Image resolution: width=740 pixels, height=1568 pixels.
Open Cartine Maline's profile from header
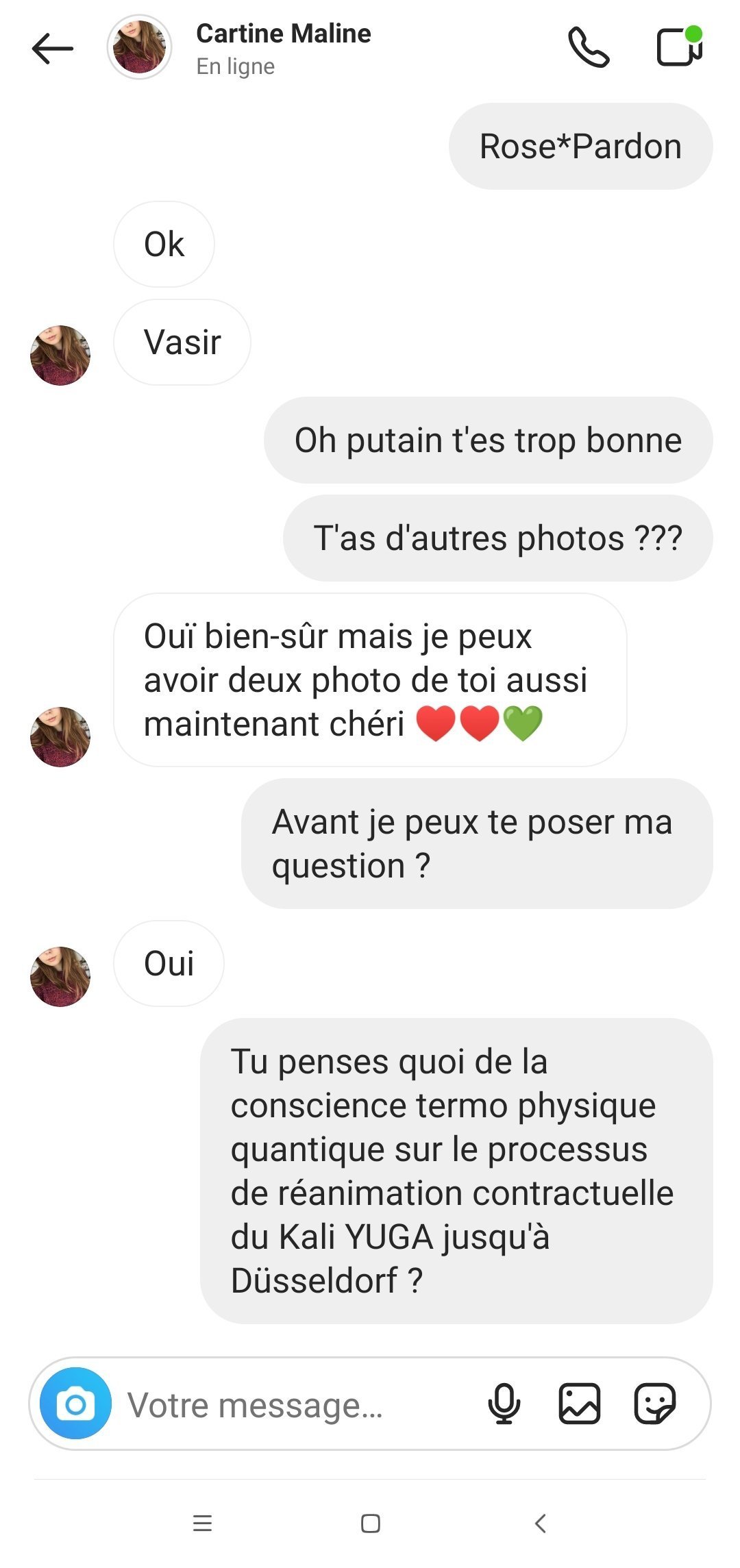coord(283,48)
